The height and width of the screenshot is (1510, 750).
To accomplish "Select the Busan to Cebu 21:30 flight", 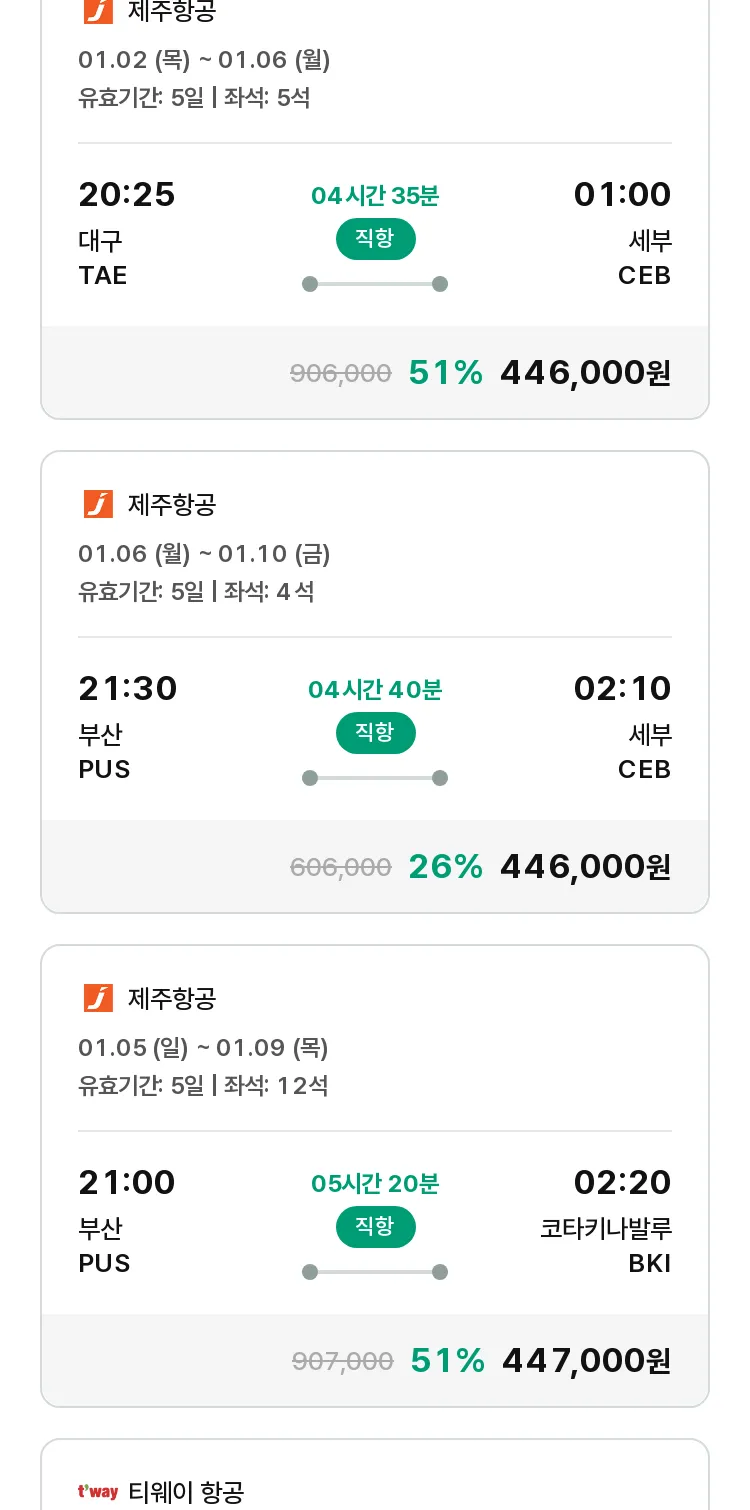I will point(375,682).
